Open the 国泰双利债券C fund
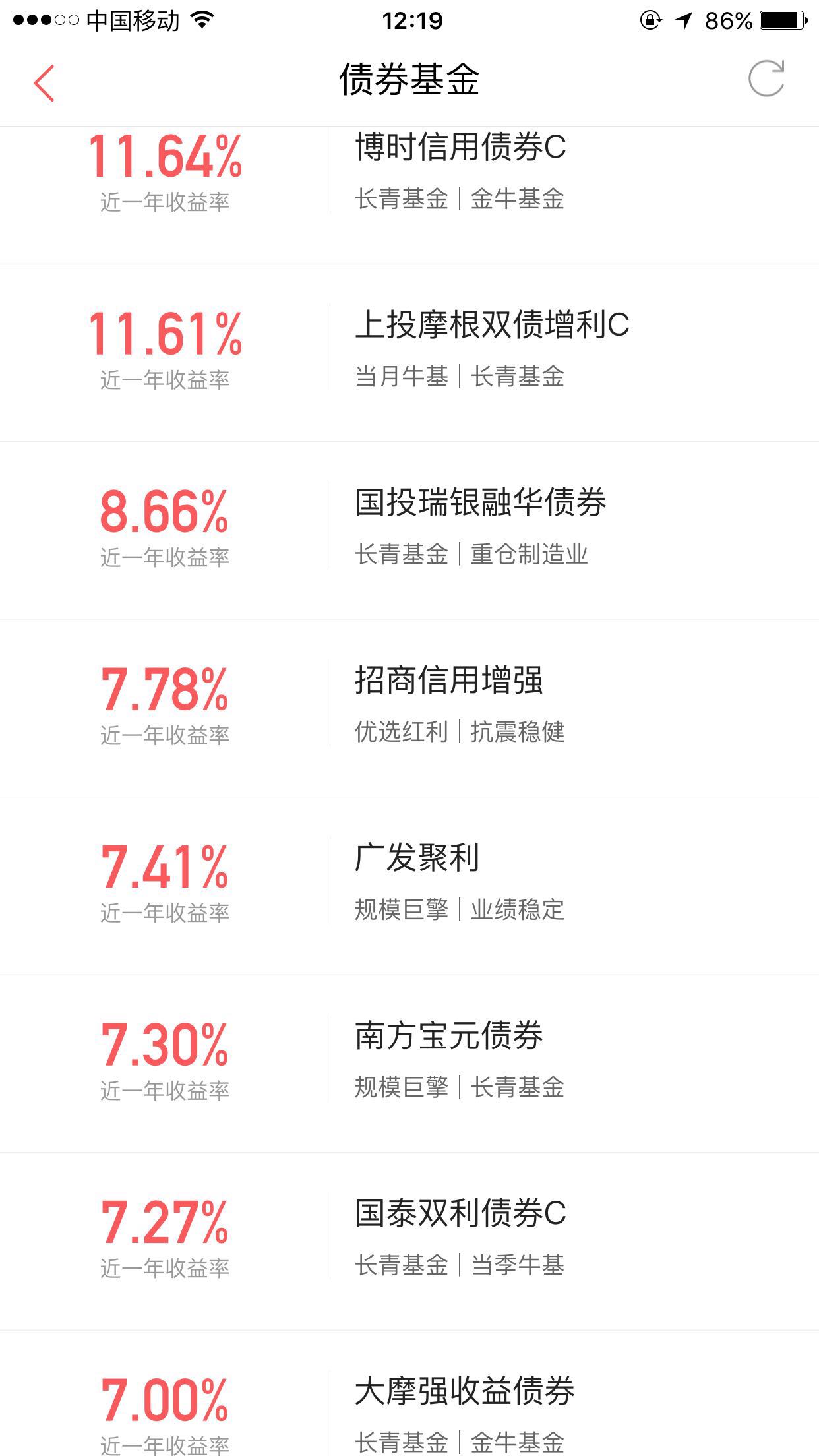The width and height of the screenshot is (819, 1456). 460,1213
